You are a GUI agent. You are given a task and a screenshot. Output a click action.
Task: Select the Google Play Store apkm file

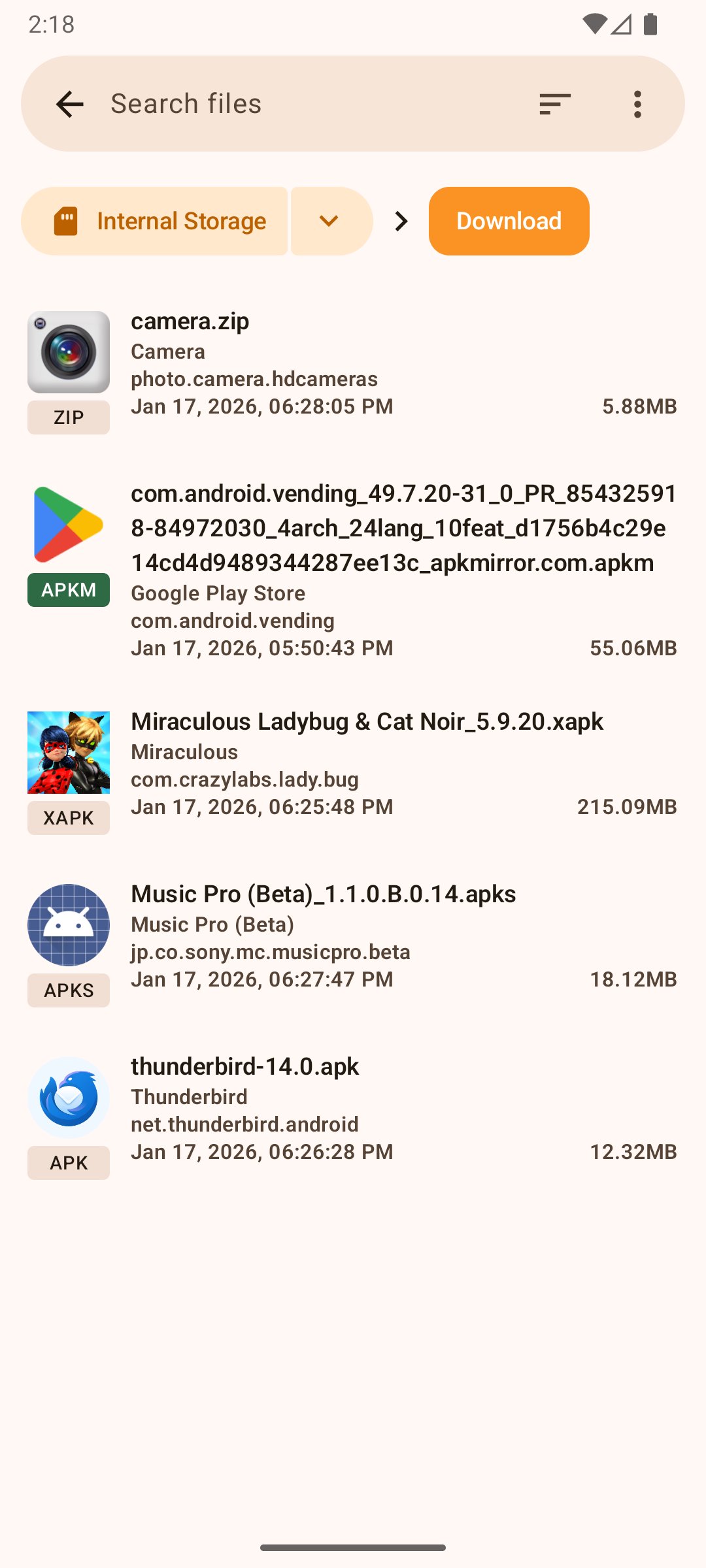pos(353,568)
